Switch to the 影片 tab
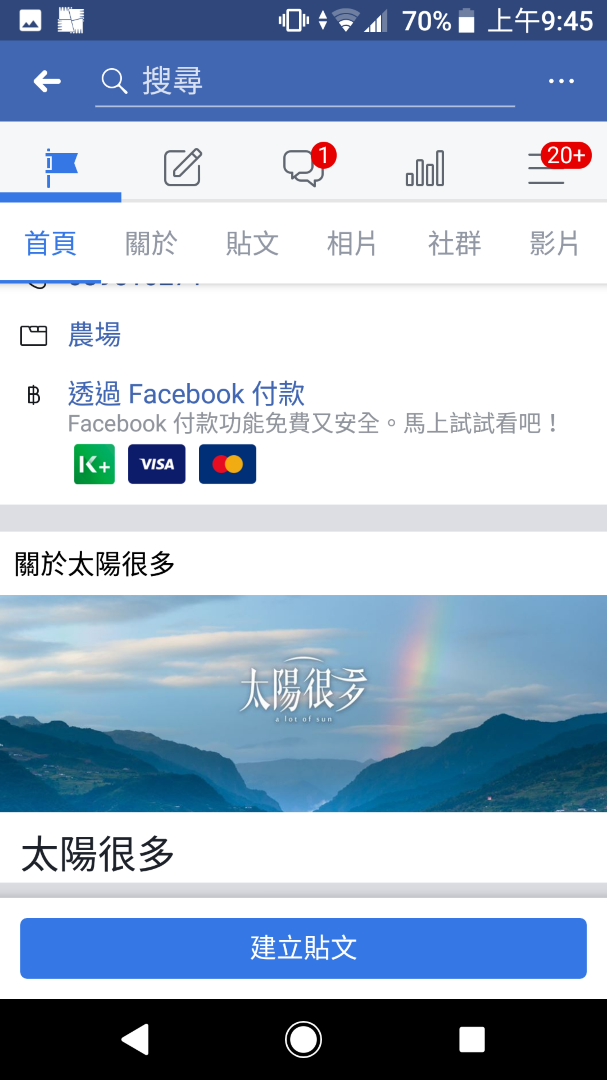 click(x=555, y=243)
